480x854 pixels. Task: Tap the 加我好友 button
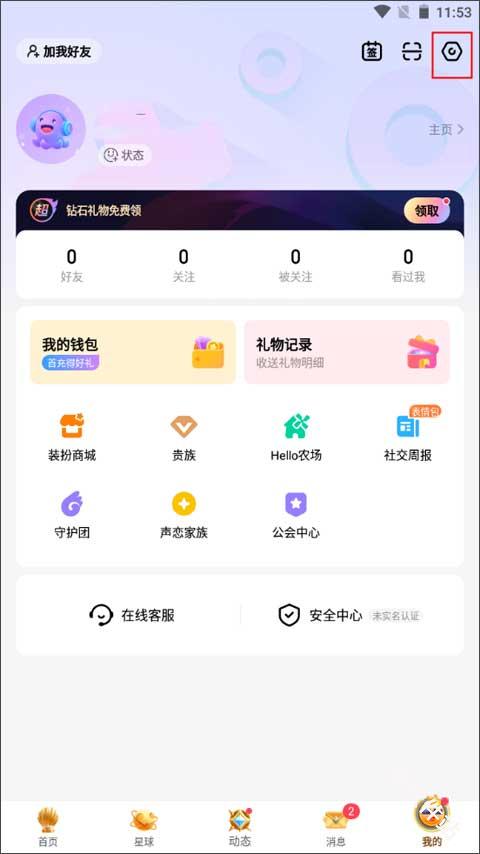tap(59, 52)
